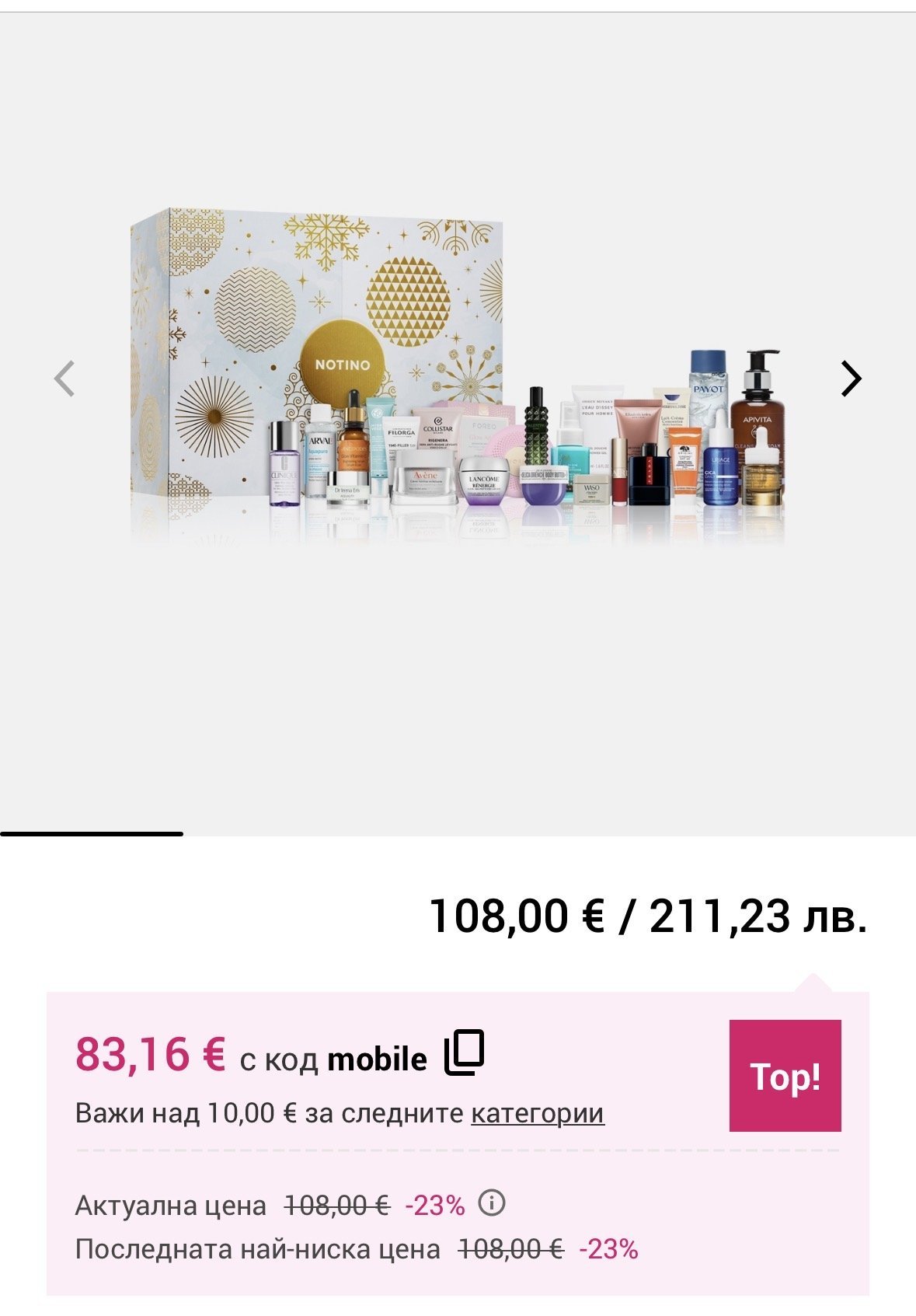Image resolution: width=916 pixels, height=1316 pixels.
Task: Go to the previous product image
Action: (x=64, y=379)
